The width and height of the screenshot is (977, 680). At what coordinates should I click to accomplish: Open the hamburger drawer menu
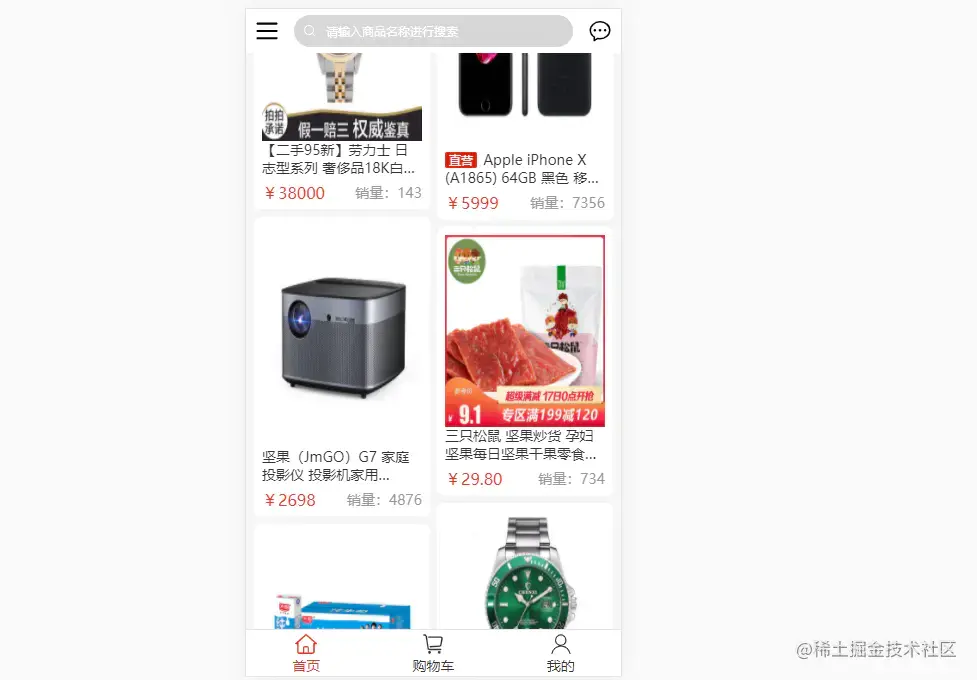pyautogui.click(x=267, y=31)
